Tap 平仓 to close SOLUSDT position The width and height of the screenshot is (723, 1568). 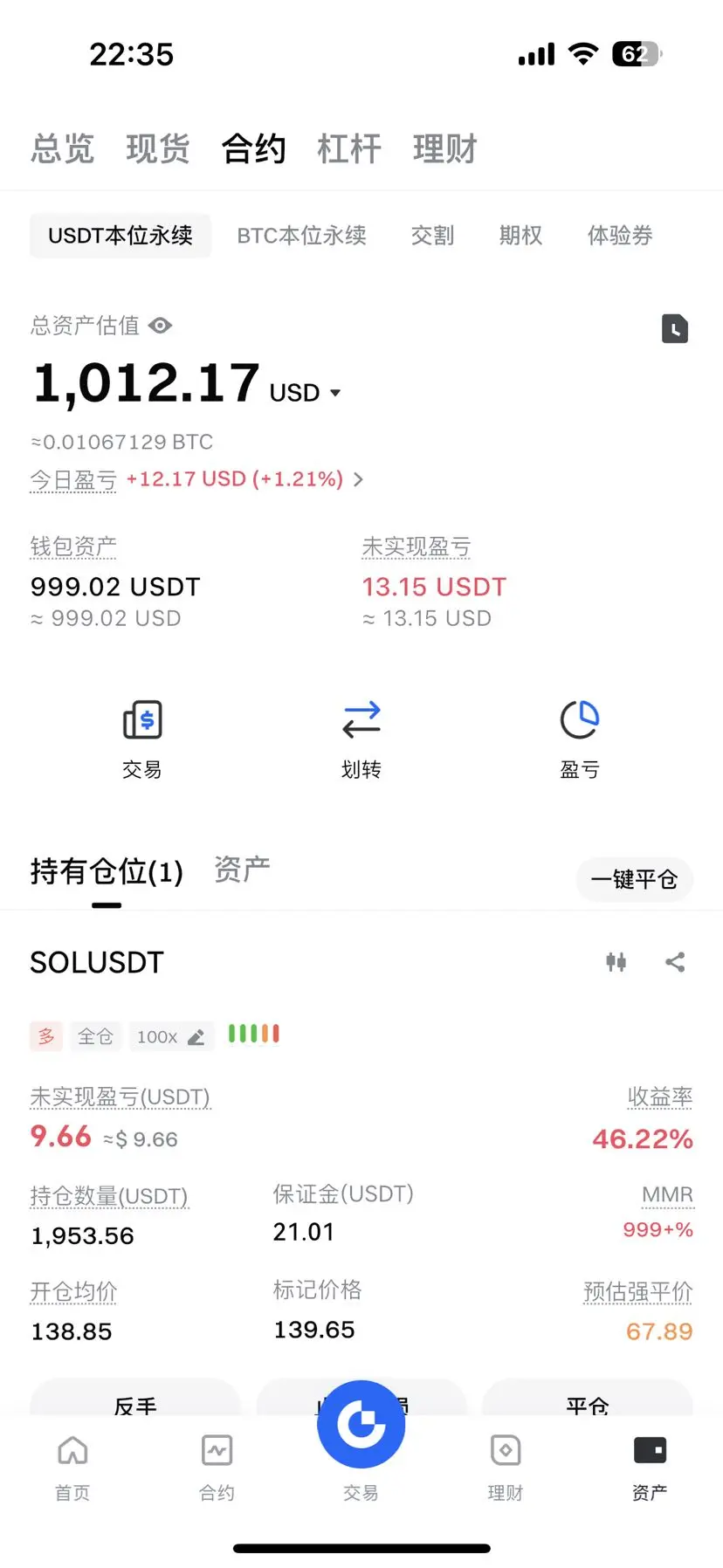click(x=587, y=1399)
